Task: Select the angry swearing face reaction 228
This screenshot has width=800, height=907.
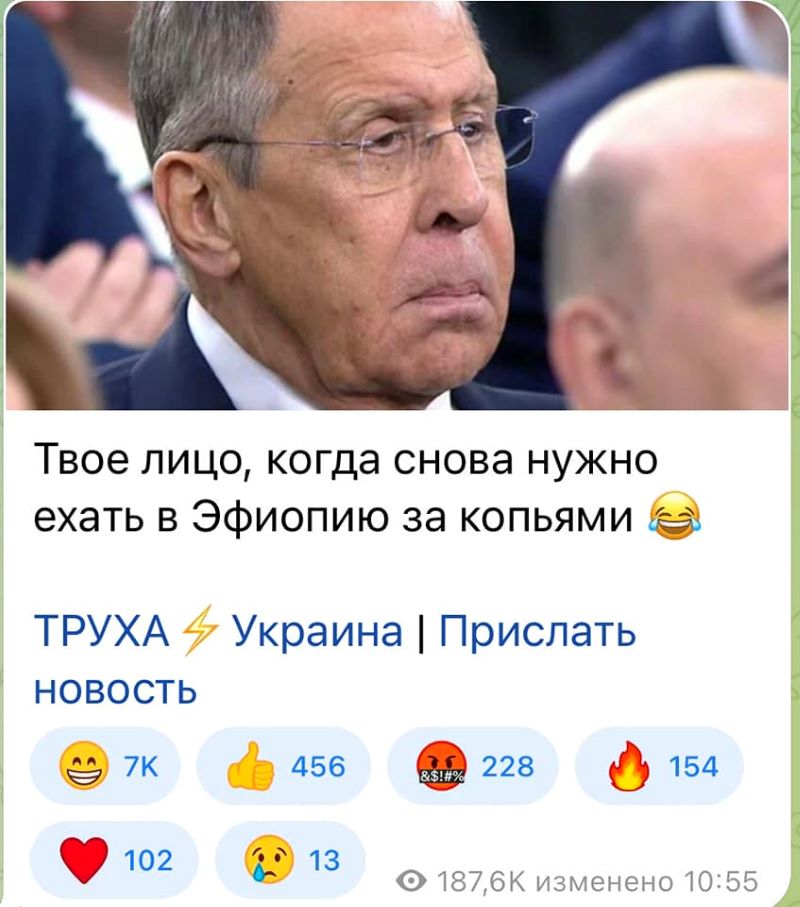Action: [472, 767]
